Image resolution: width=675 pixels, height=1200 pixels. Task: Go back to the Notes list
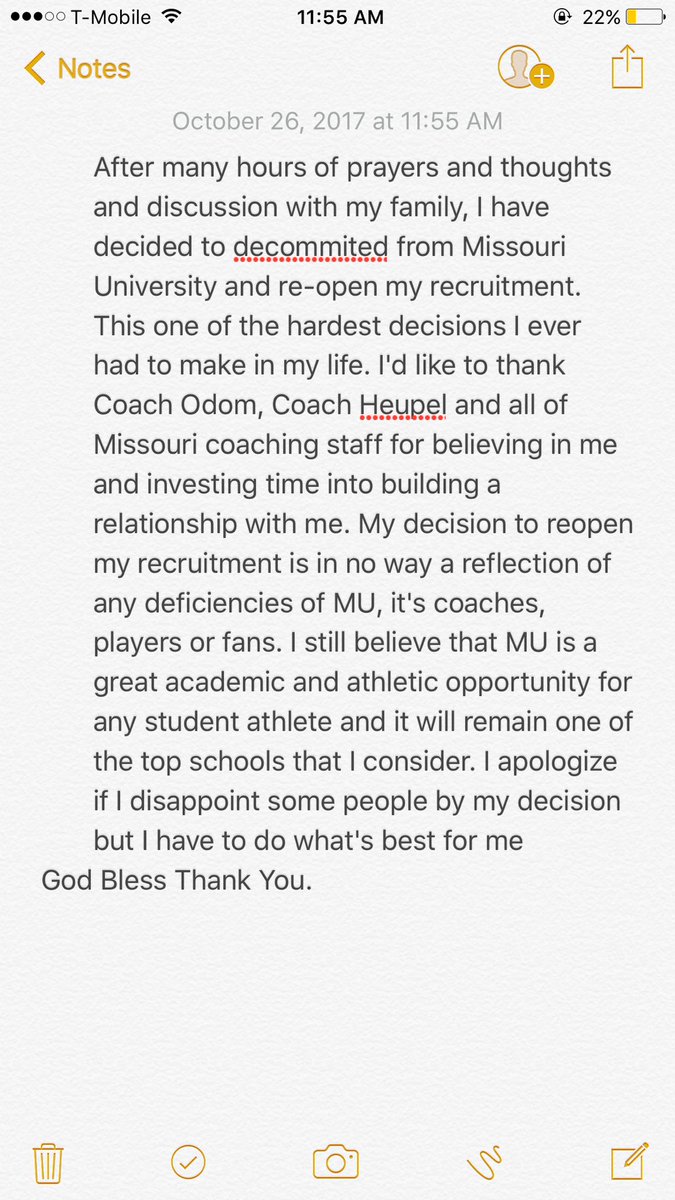click(x=77, y=69)
